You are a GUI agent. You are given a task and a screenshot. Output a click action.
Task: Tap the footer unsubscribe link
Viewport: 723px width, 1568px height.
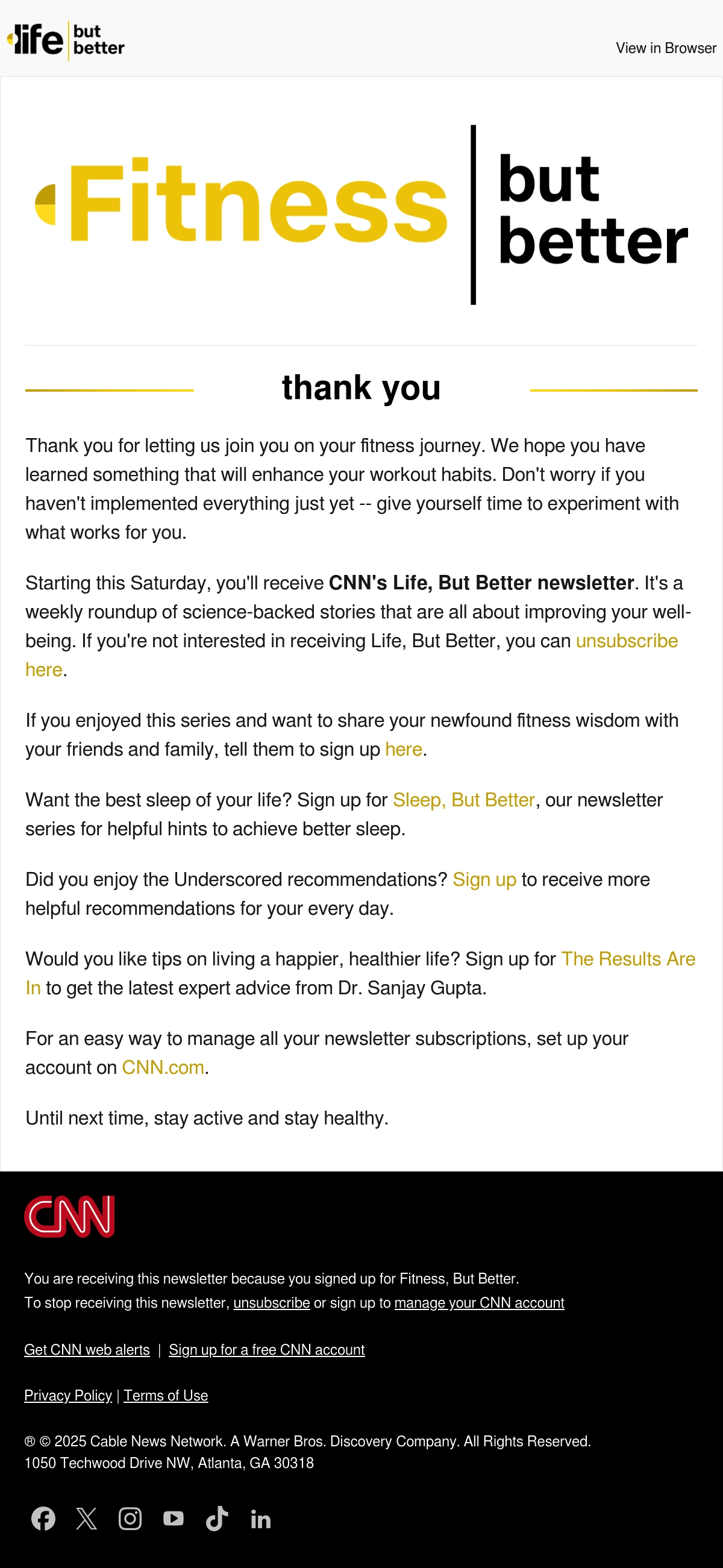point(272,1303)
